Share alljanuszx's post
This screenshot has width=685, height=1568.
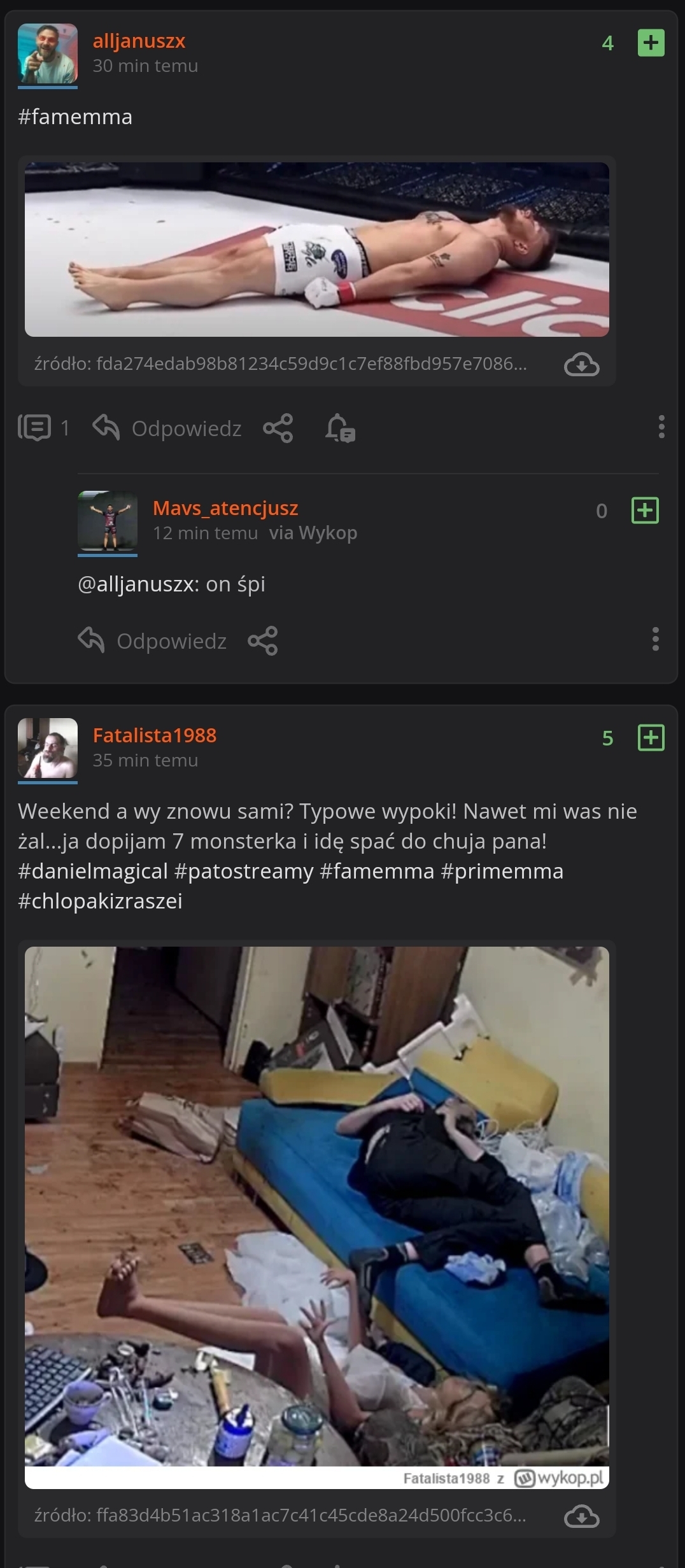[278, 428]
